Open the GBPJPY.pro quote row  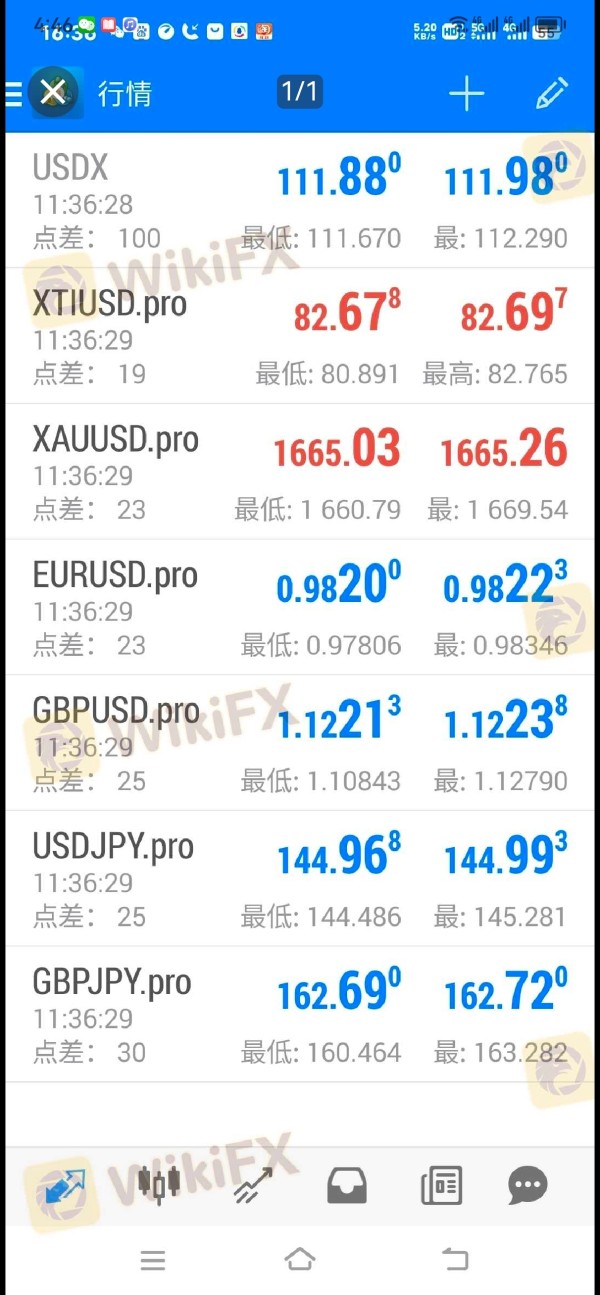click(x=300, y=1015)
